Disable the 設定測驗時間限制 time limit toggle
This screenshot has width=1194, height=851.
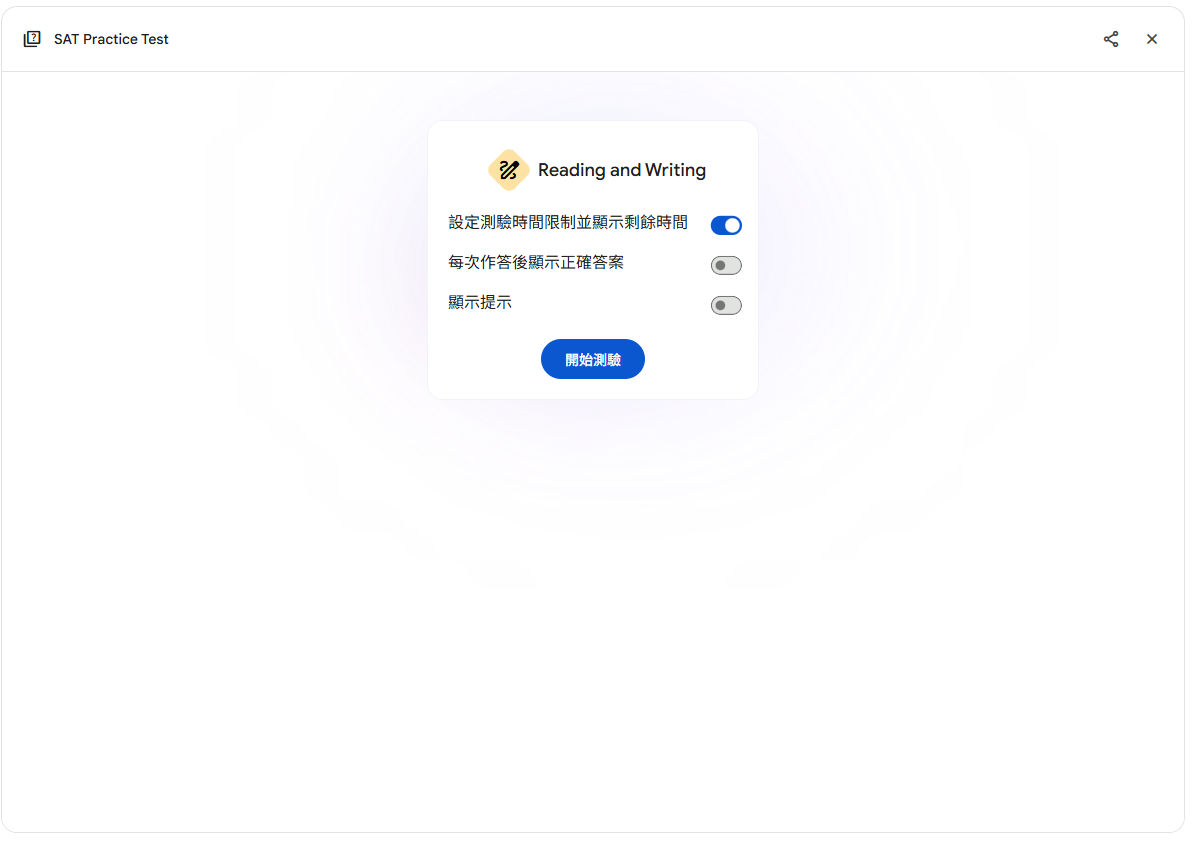click(726, 225)
